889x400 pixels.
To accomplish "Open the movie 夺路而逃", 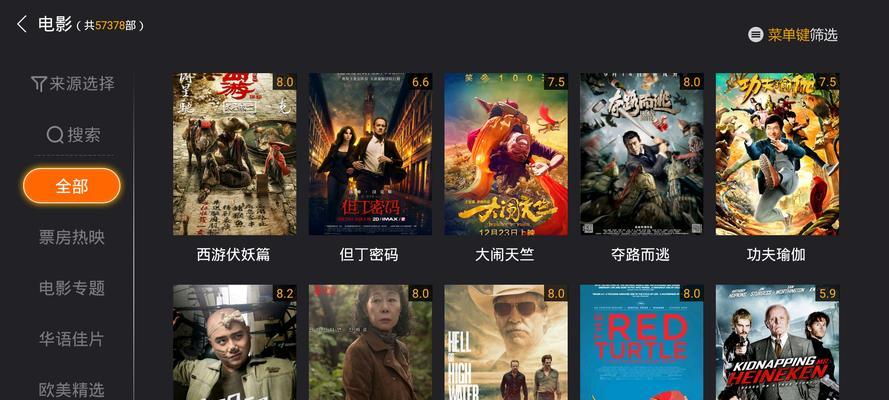I will [641, 155].
